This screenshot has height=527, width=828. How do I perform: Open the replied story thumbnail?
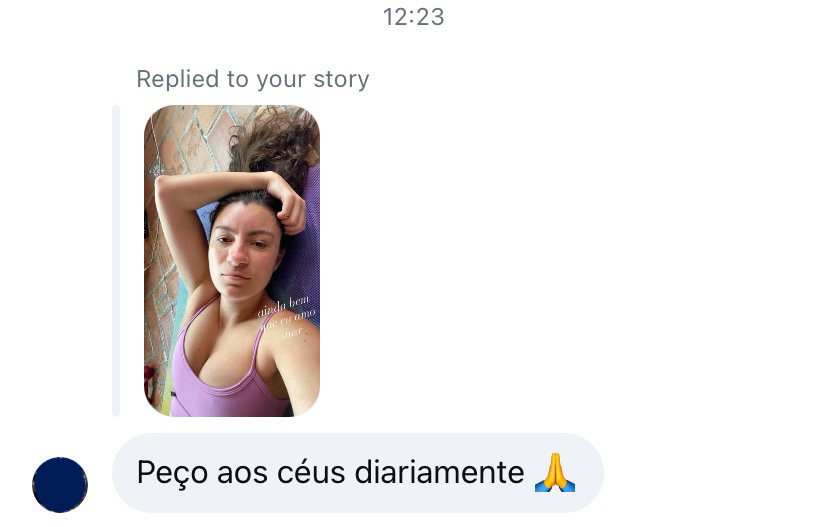point(231,260)
